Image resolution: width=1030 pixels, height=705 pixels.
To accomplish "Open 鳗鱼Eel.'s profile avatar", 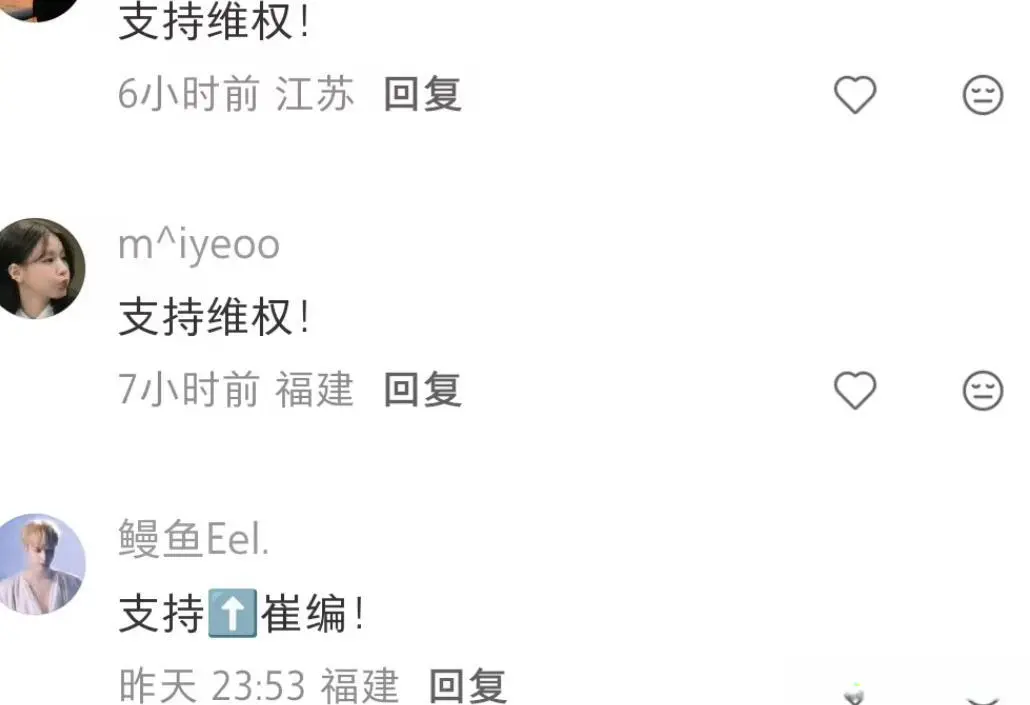I will click(41, 564).
